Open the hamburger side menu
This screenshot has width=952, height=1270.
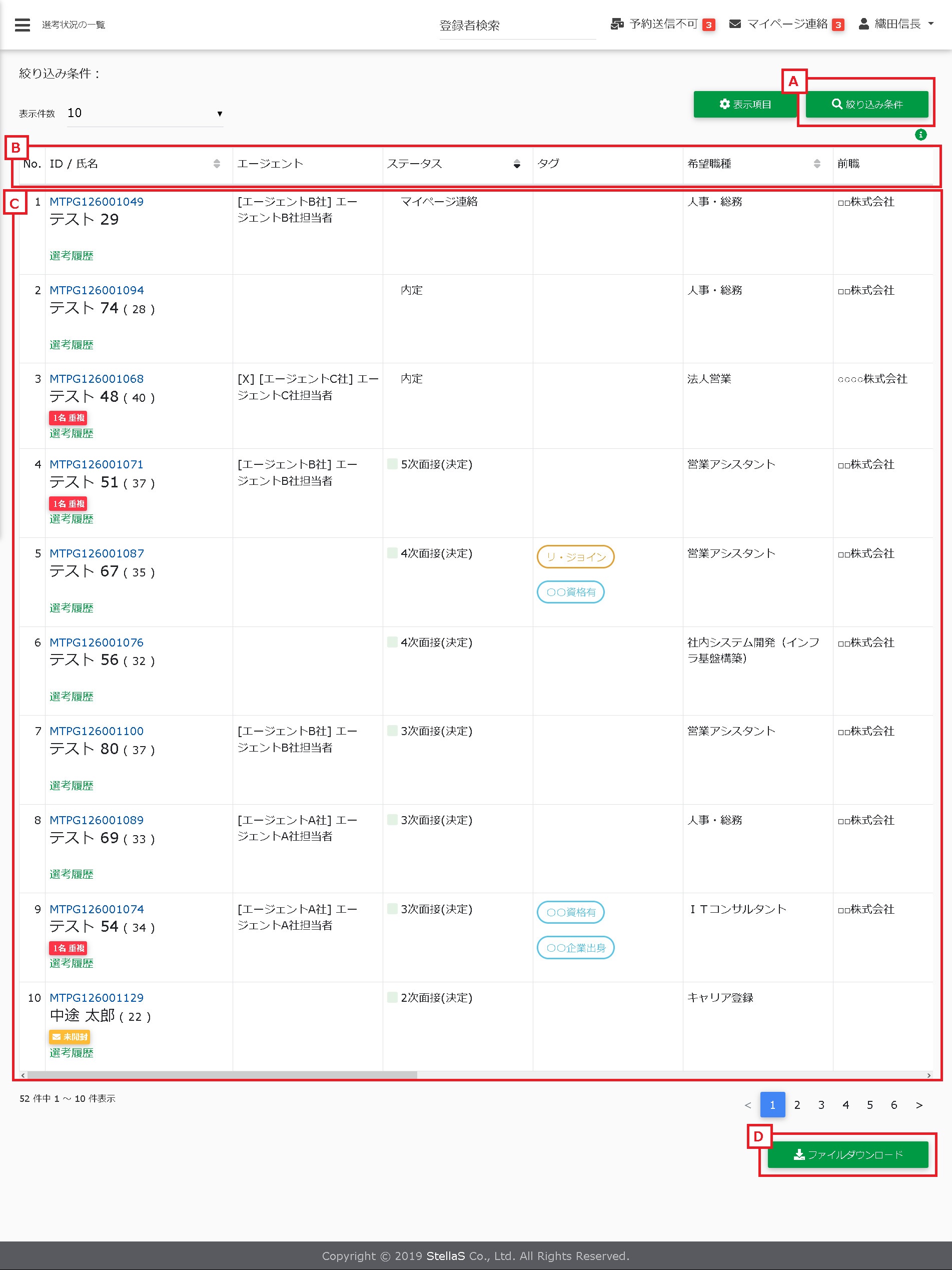click(x=23, y=25)
